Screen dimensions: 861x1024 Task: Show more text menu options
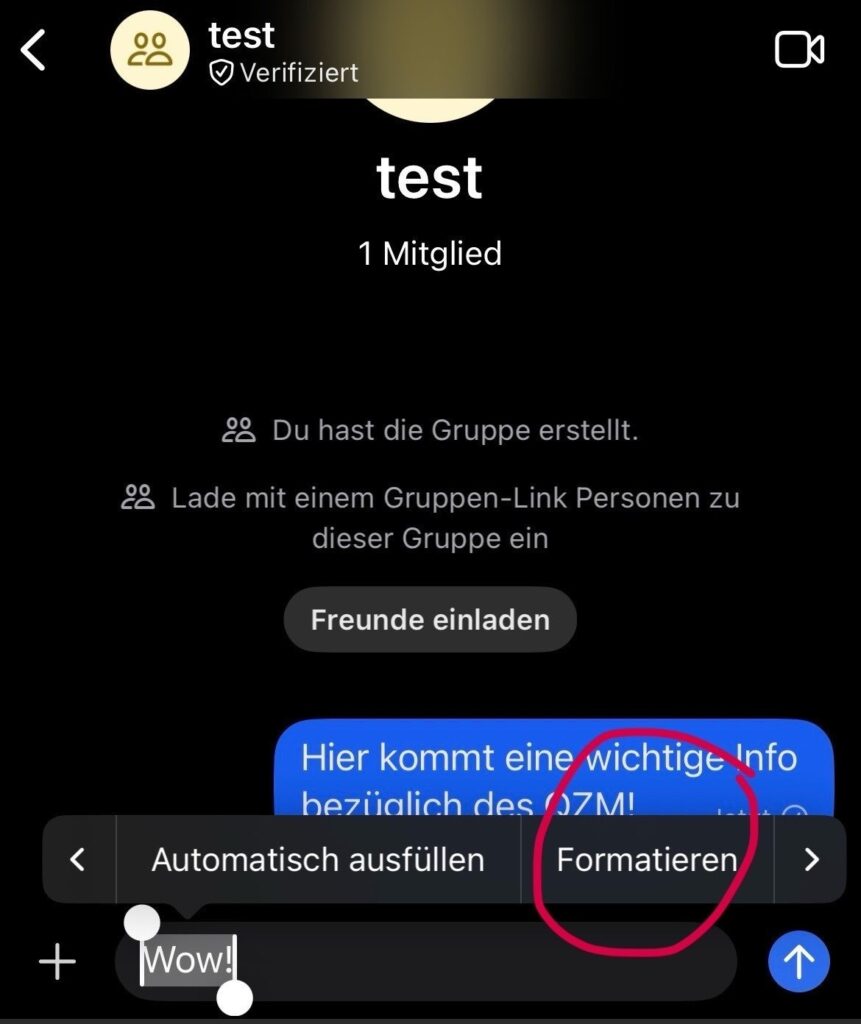pyautogui.click(x=811, y=860)
